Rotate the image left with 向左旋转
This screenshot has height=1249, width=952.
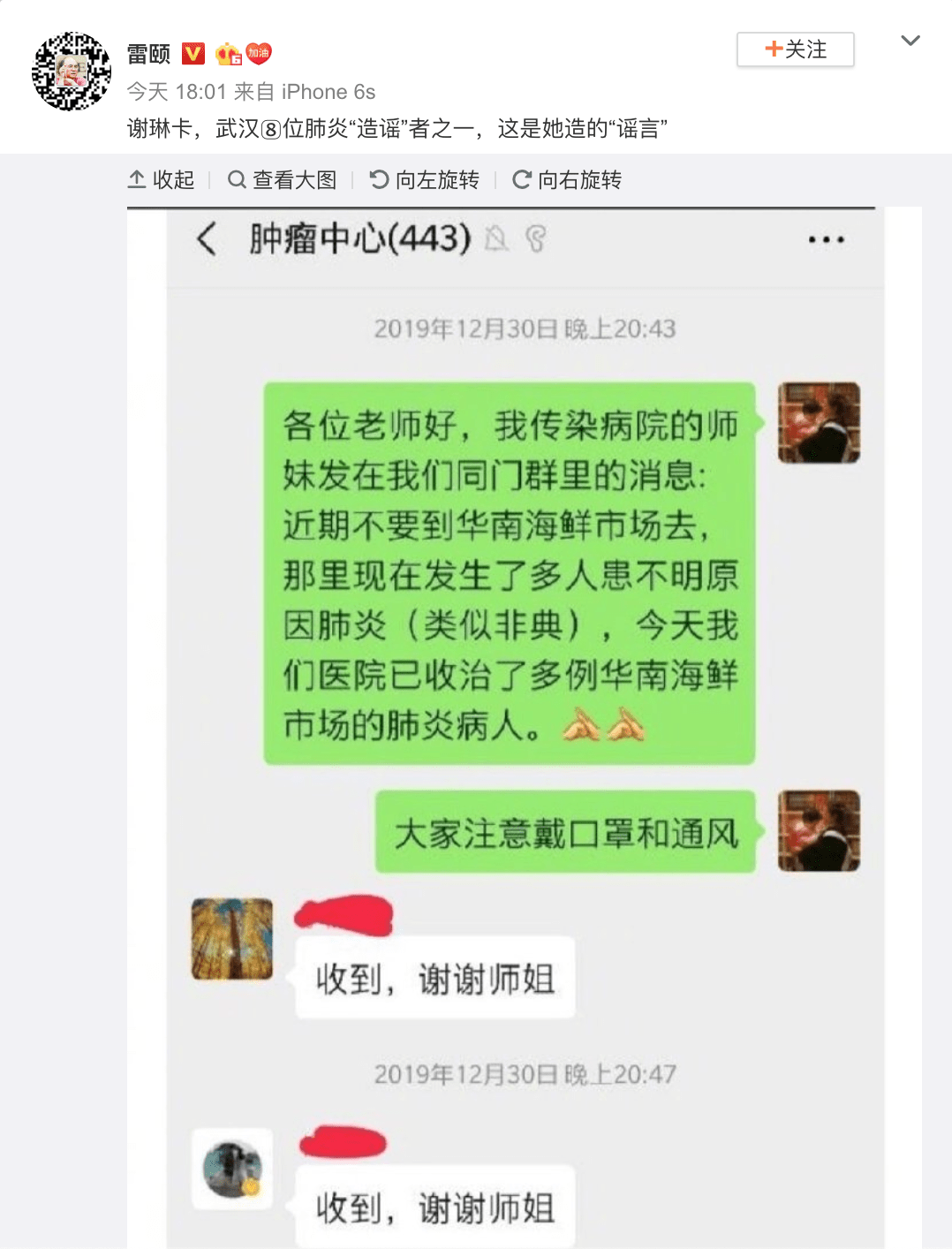[x=425, y=180]
